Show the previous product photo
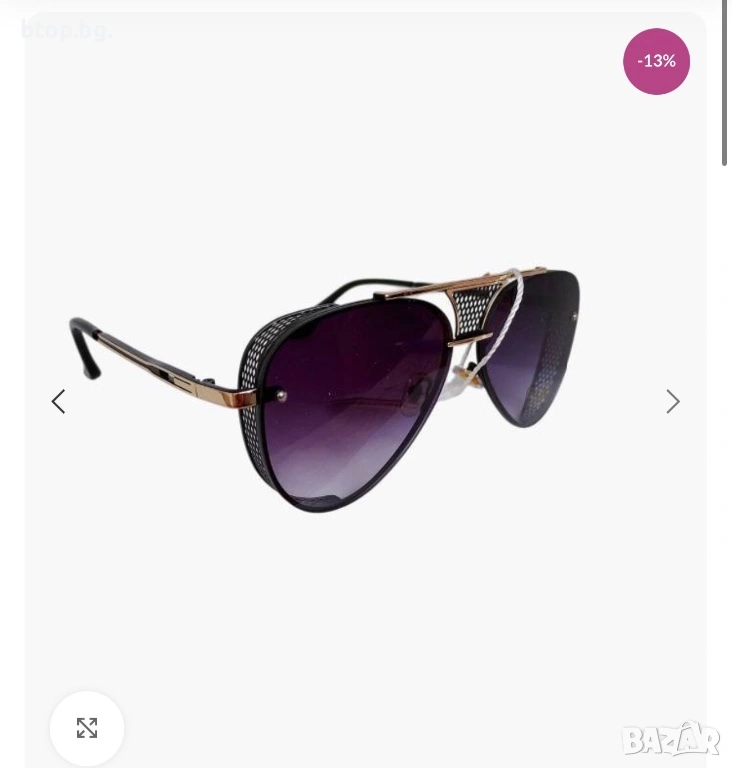Screen dimensions: 732x768 pos(58,402)
